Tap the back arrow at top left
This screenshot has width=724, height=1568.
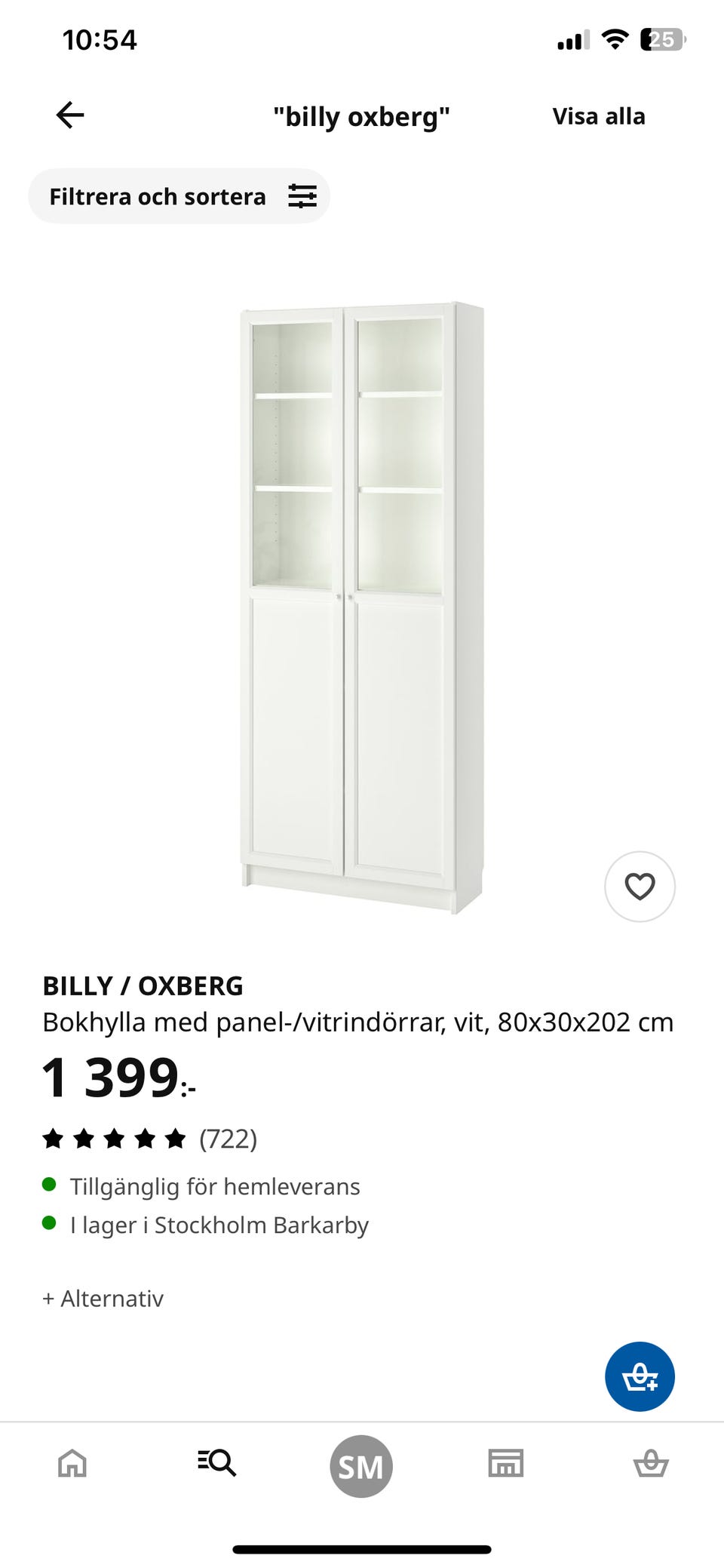69,115
